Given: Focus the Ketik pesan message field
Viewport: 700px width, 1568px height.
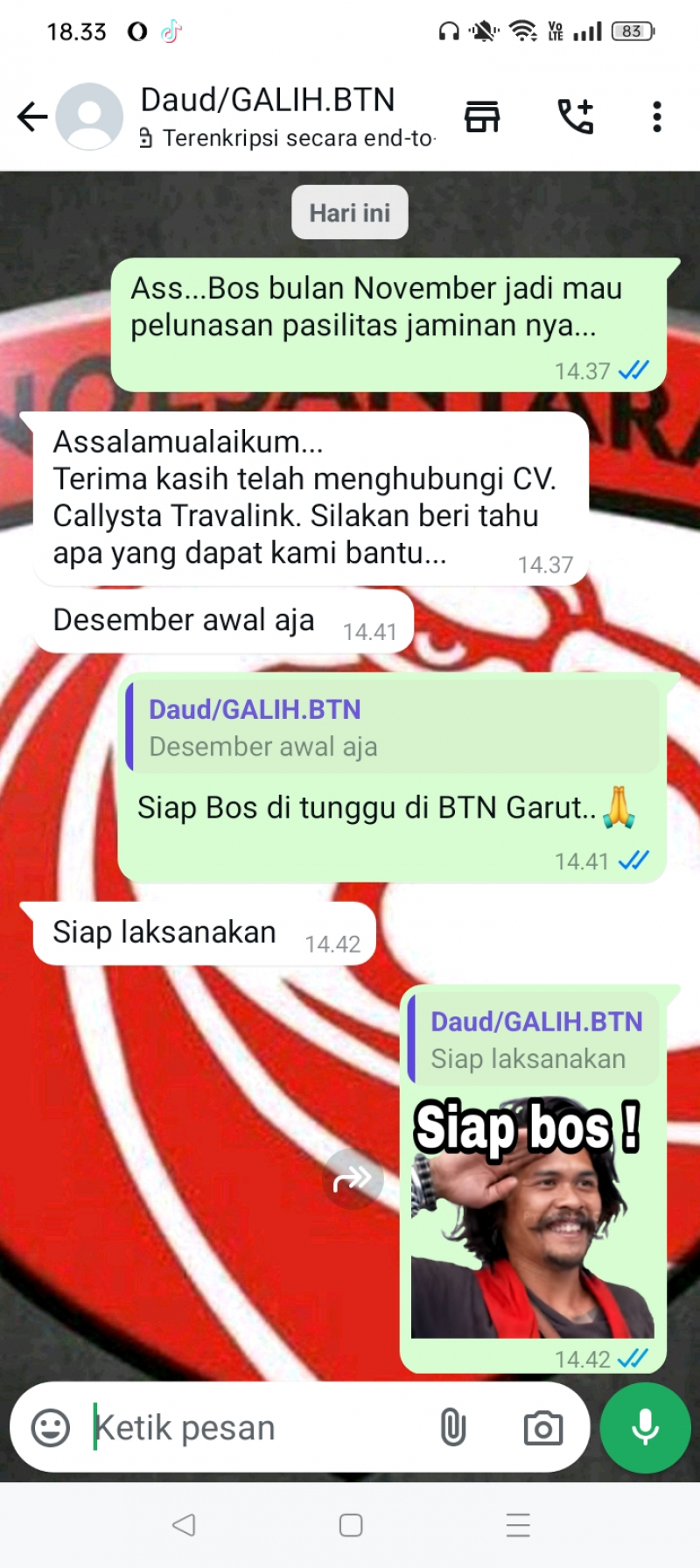Looking at the screenshot, I should 254,1428.
